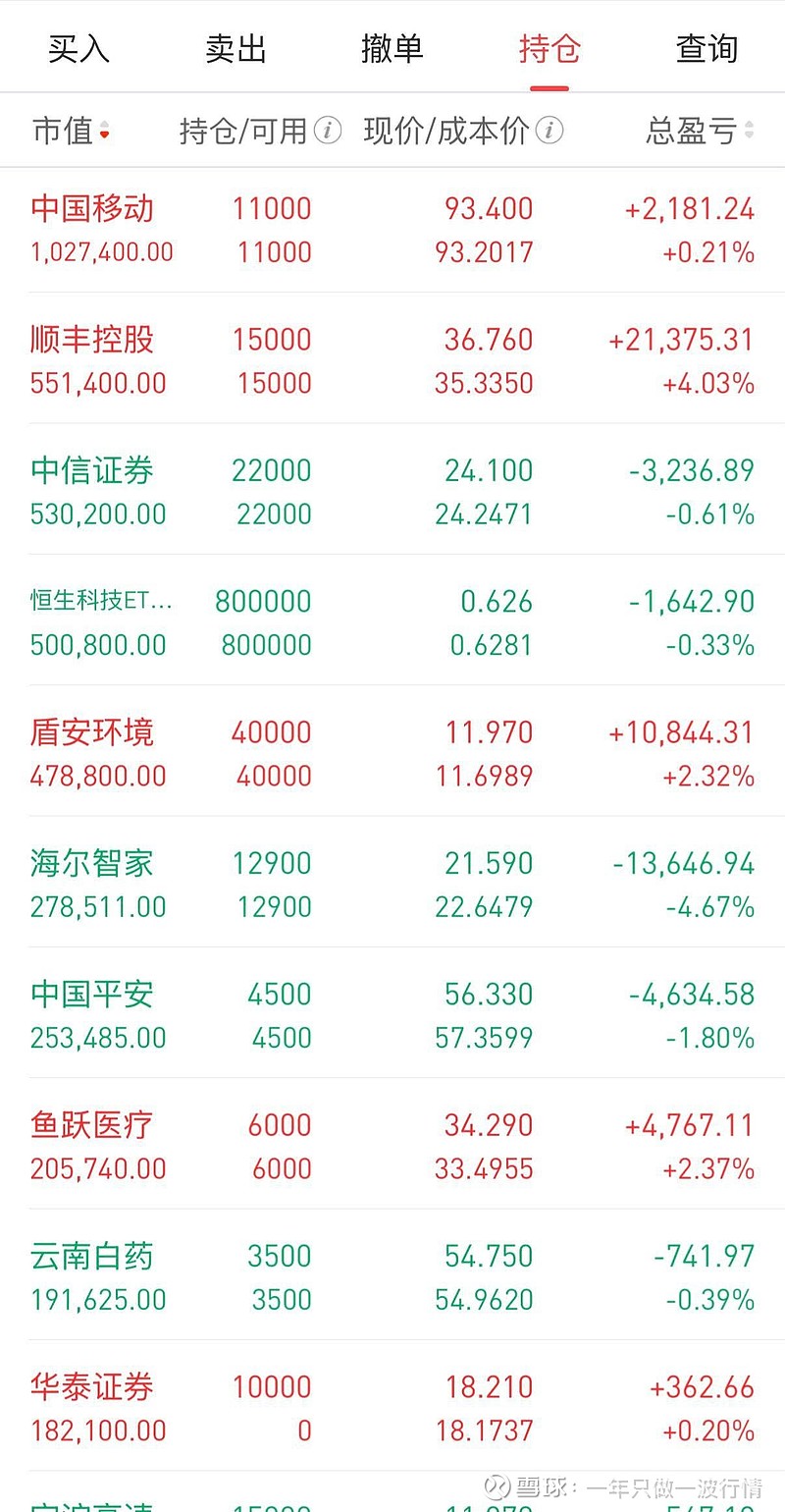
Task: Open the 鱼跃医疗 position entry
Action: [392, 1145]
